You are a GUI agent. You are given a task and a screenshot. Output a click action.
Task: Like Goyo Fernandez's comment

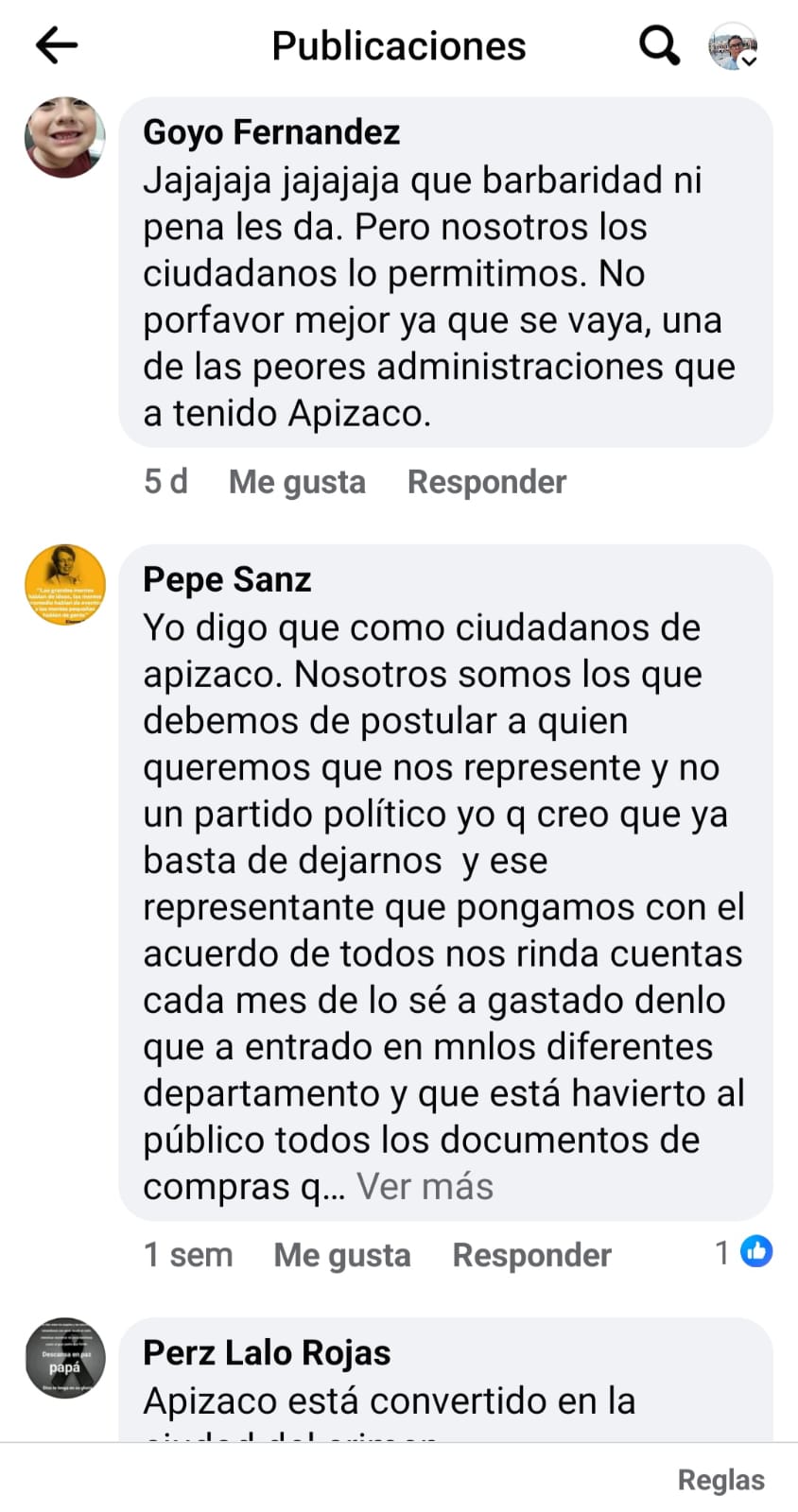point(297,482)
